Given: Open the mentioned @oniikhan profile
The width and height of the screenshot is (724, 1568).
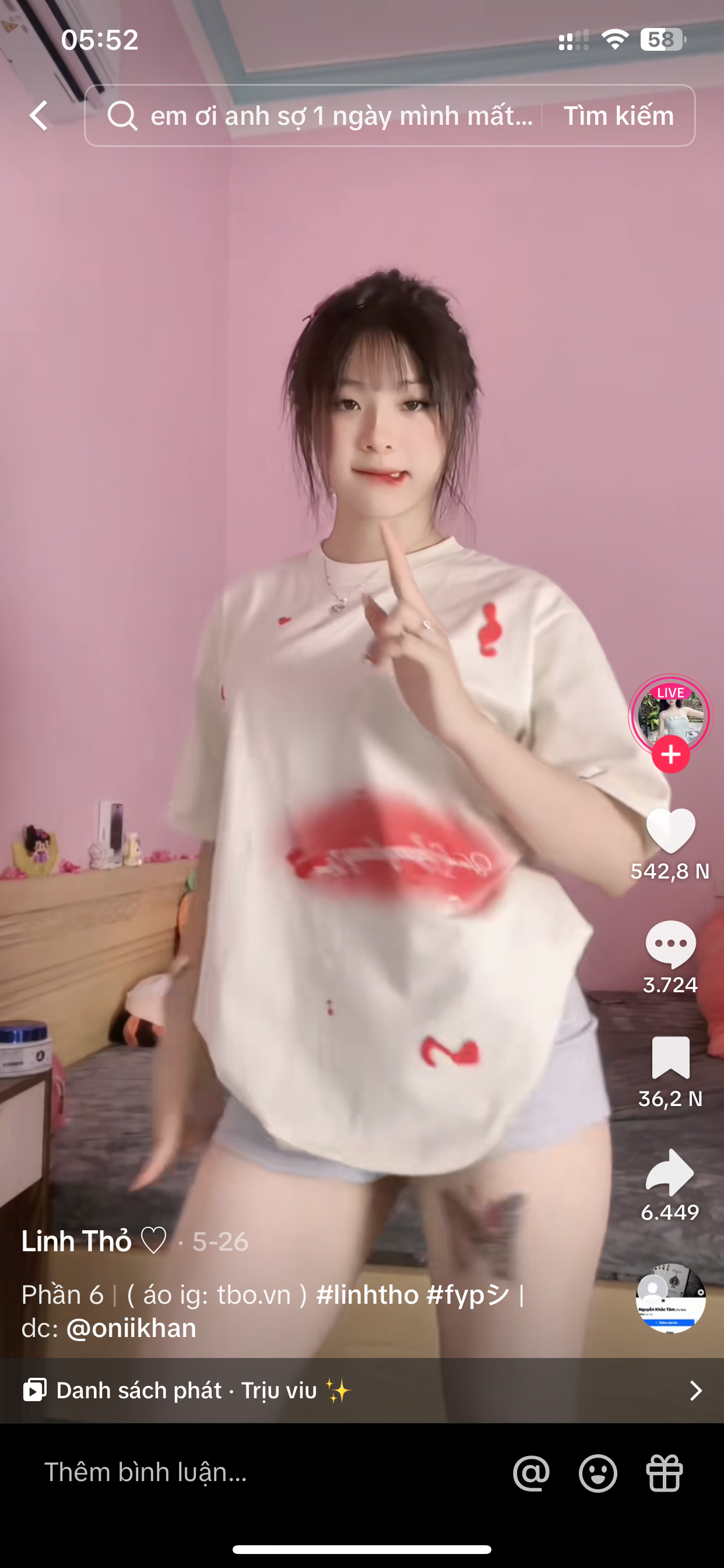Looking at the screenshot, I should (131, 1328).
